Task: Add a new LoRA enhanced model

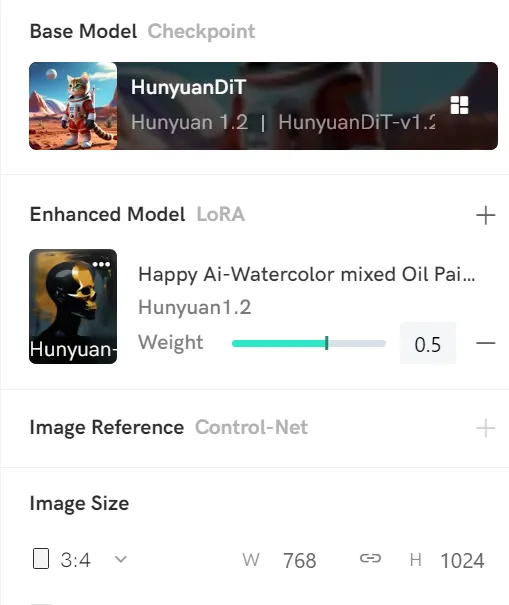Action: (x=485, y=215)
